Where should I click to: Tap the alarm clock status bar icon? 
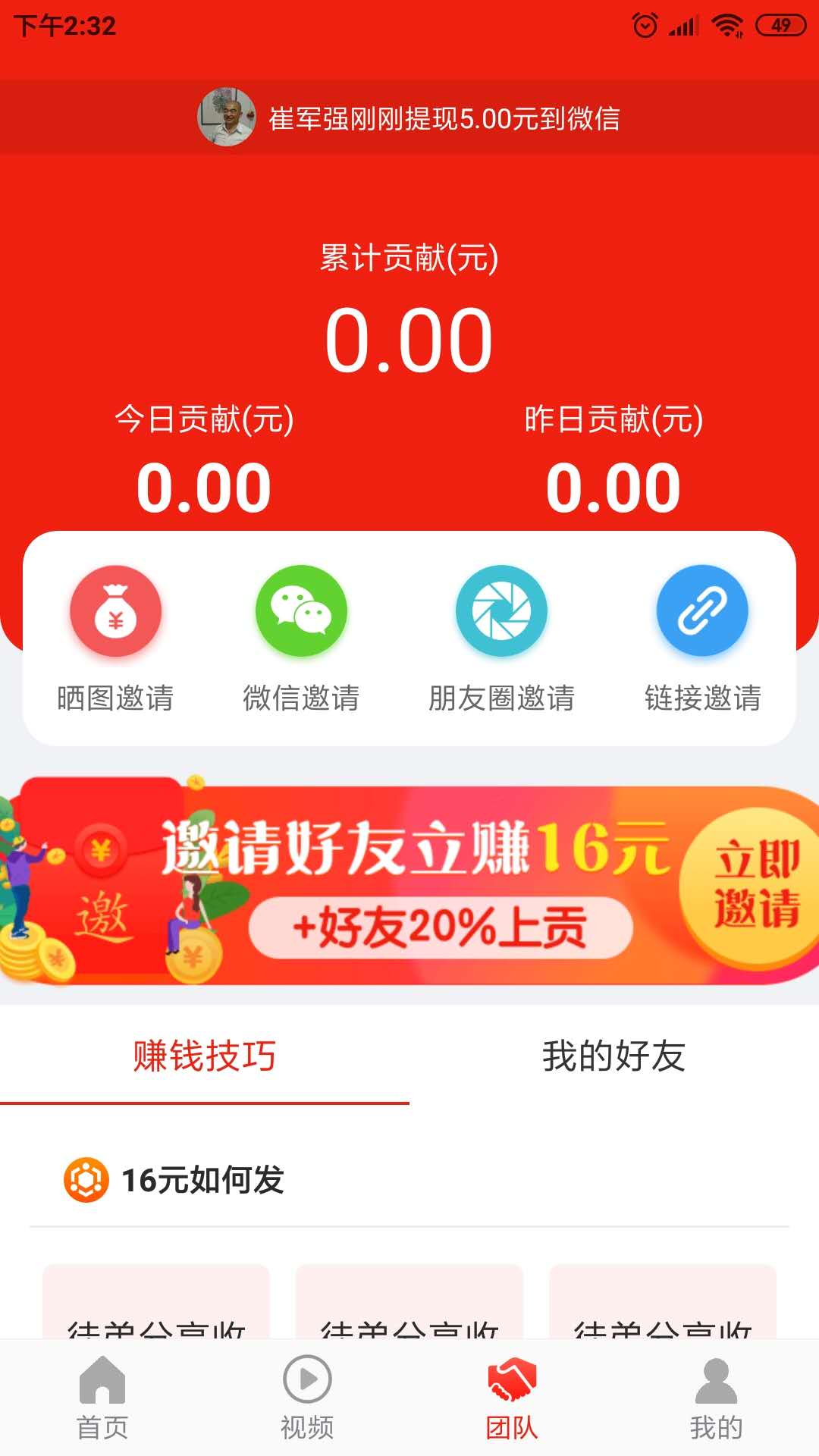[646, 24]
